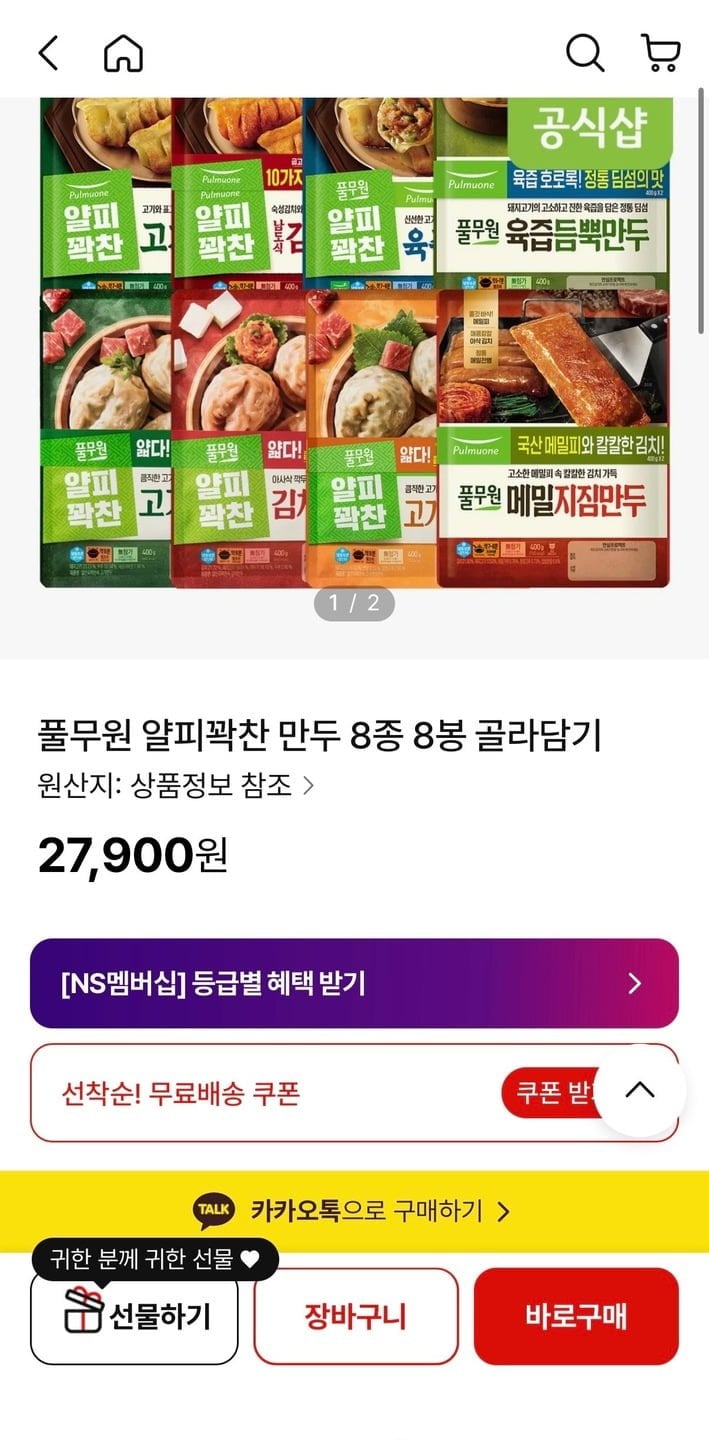The width and height of the screenshot is (709, 1440).
Task: Open NS멤버십 등급별 혜택 받기 banner
Action: tap(354, 983)
